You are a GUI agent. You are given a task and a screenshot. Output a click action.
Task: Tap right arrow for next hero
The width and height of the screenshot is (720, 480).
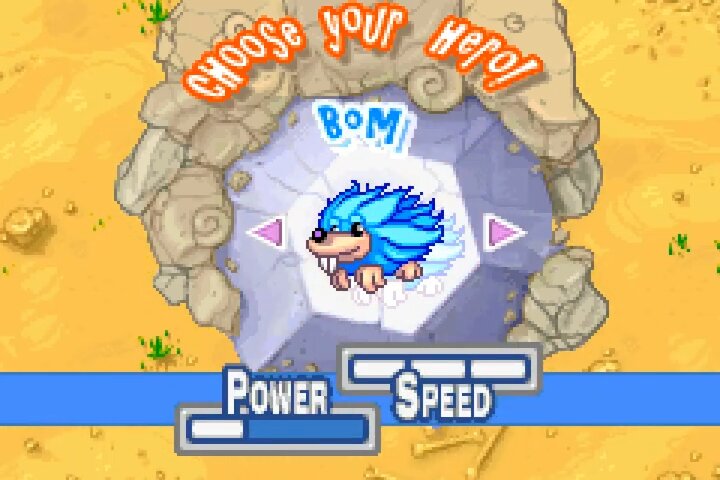point(504,232)
